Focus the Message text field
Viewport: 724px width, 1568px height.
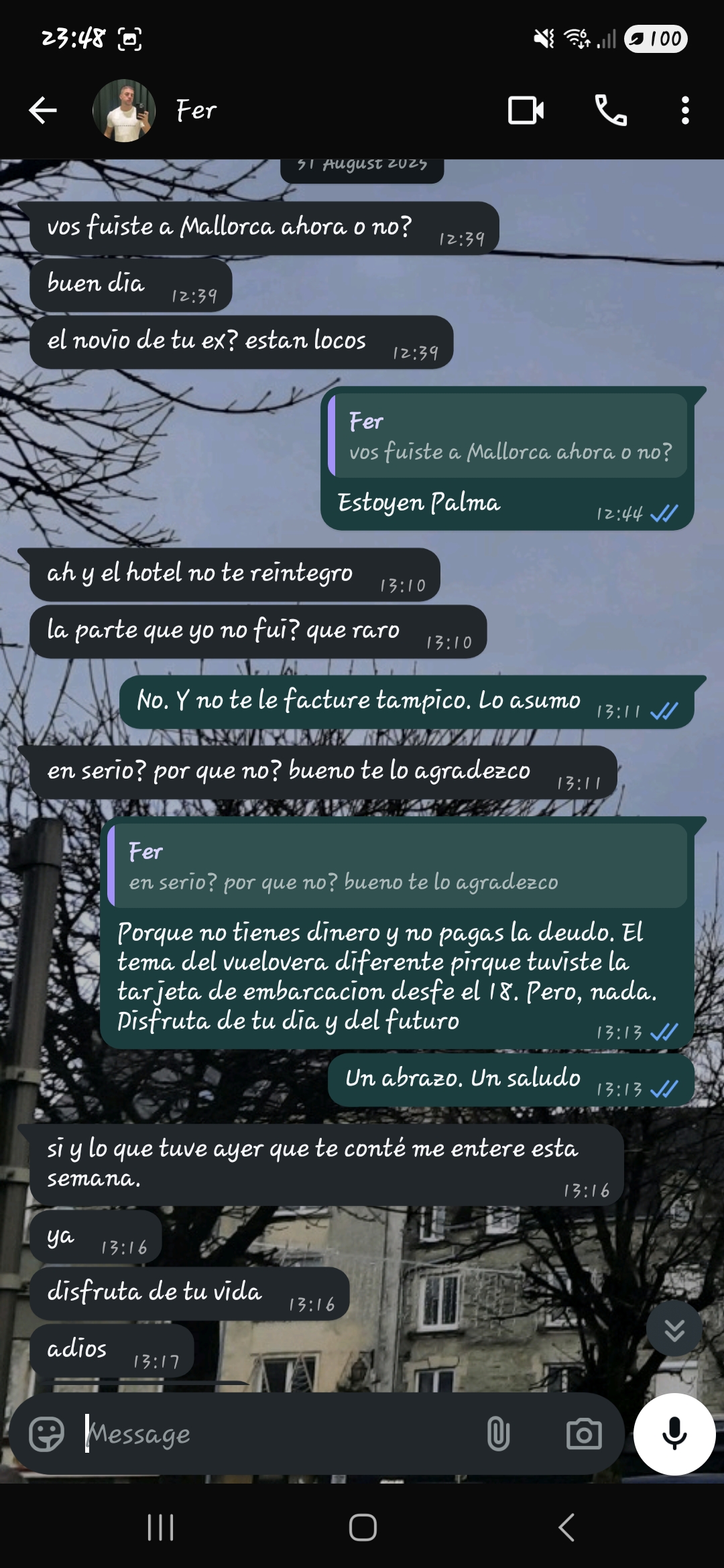282,1434
